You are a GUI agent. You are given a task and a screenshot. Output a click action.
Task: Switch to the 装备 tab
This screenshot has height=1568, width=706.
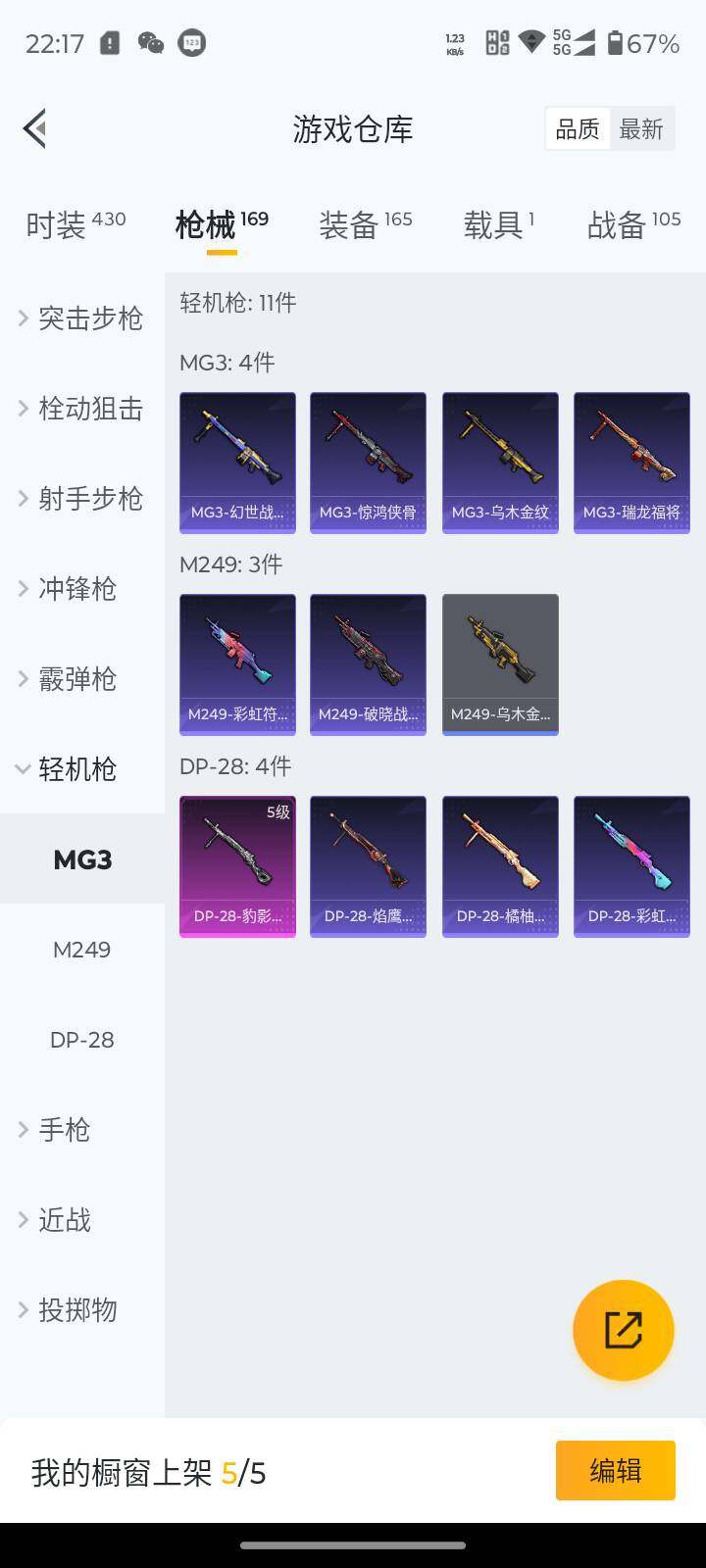point(365,224)
